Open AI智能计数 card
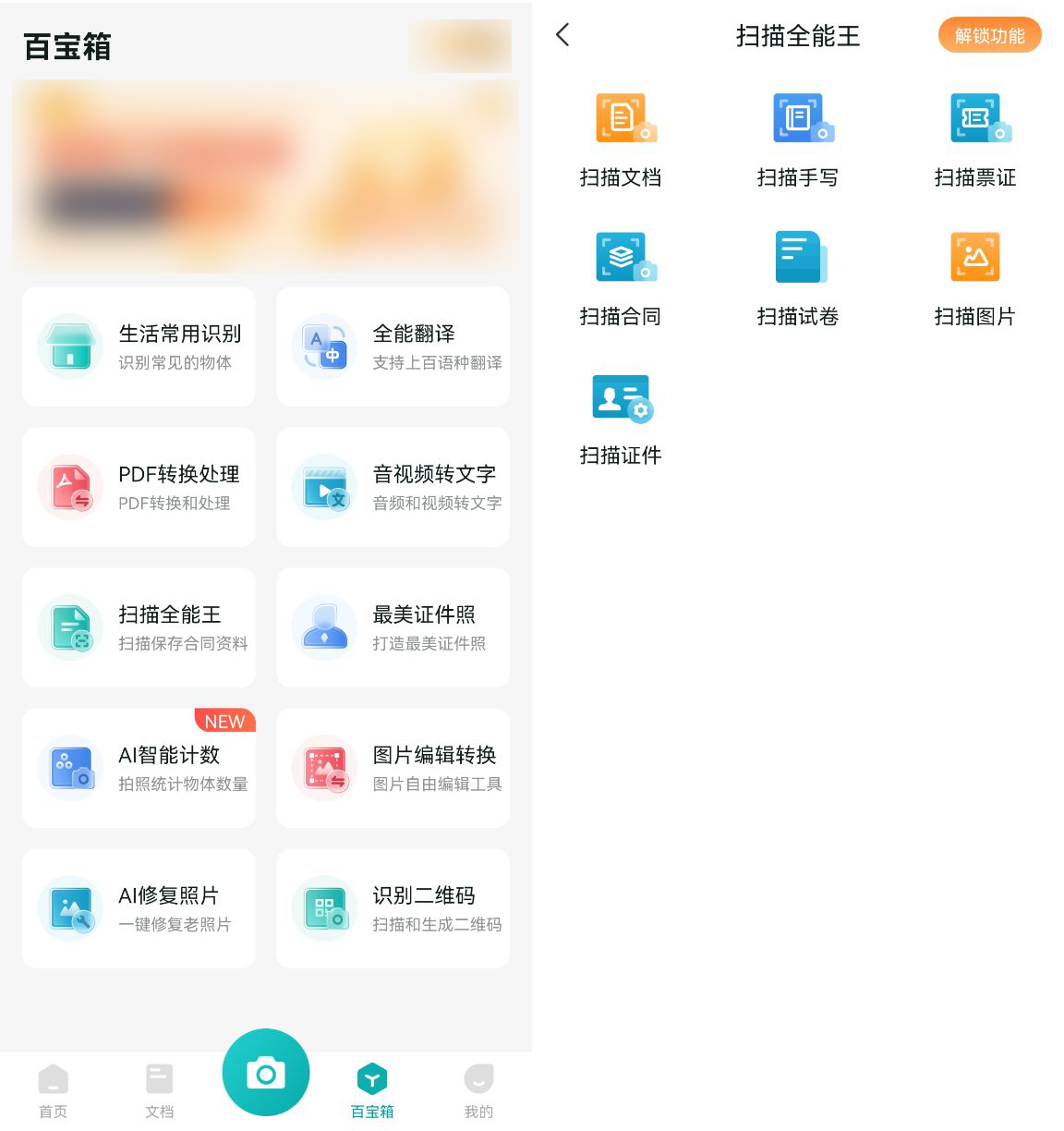This screenshot has width=1064, height=1131. [139, 768]
